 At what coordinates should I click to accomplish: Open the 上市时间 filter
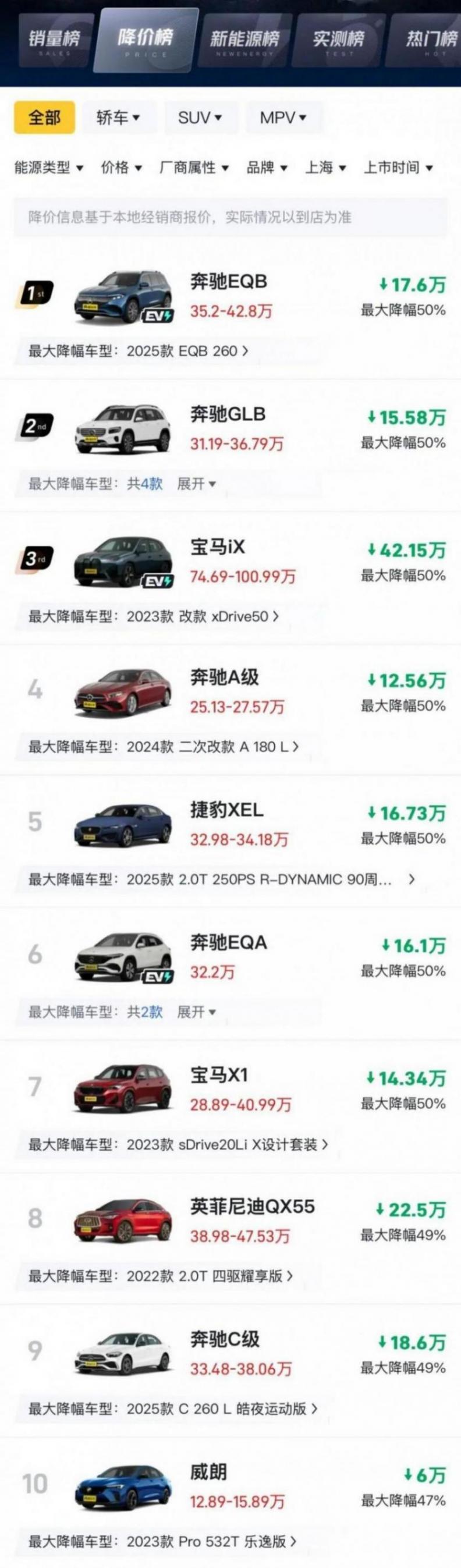(398, 168)
